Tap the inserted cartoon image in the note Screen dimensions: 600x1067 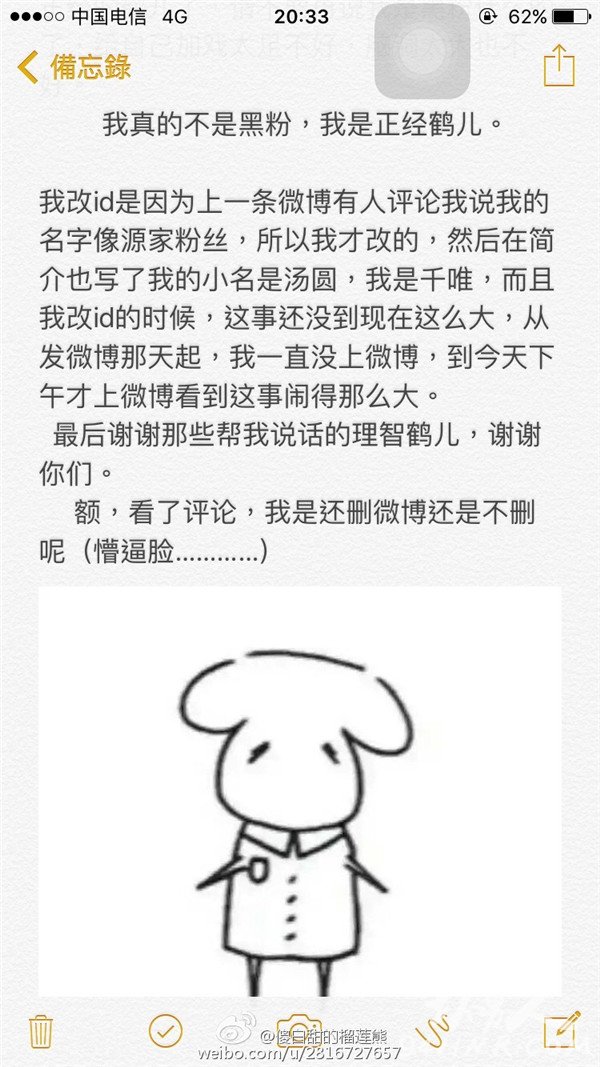[x=300, y=791]
